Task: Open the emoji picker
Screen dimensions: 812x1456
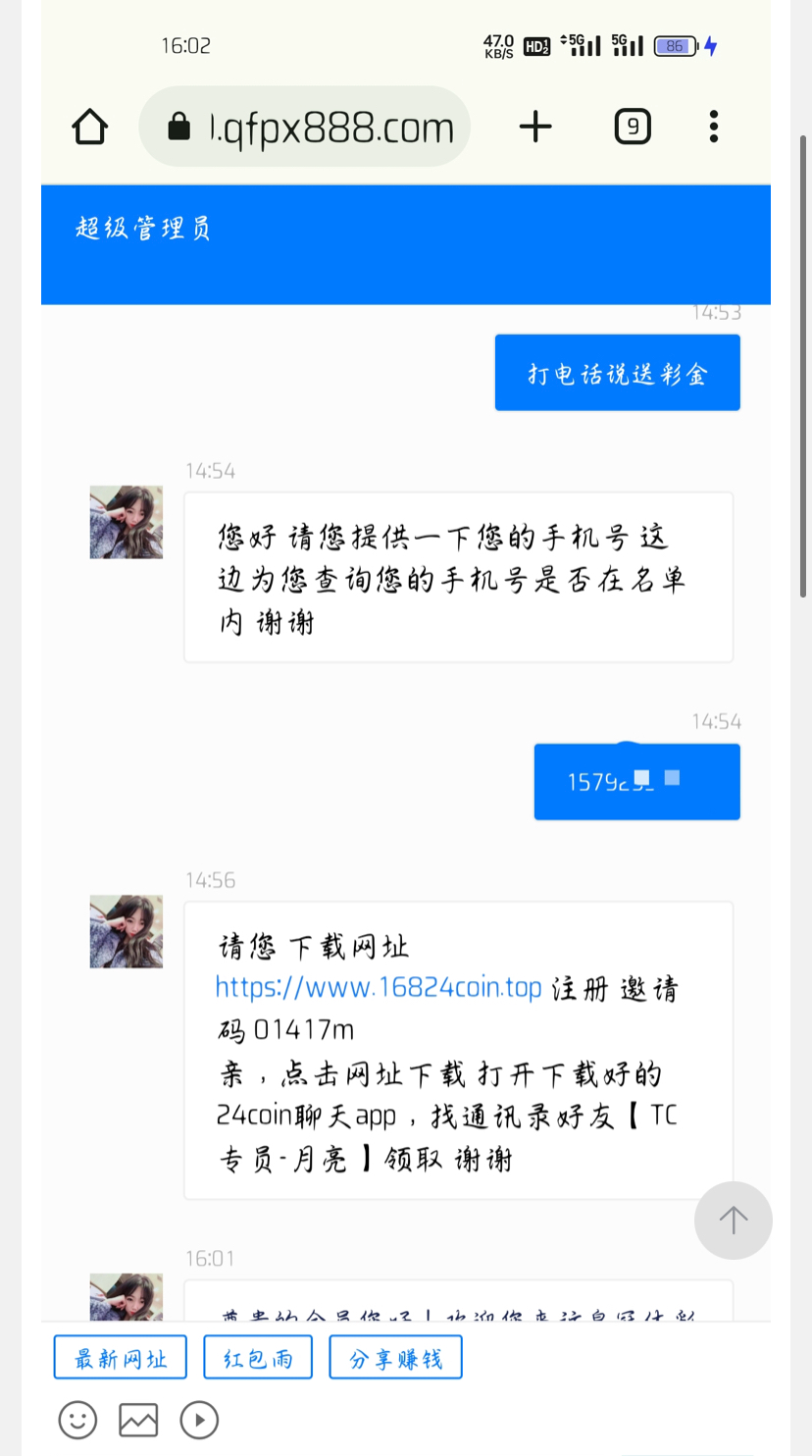Action: (x=77, y=1420)
